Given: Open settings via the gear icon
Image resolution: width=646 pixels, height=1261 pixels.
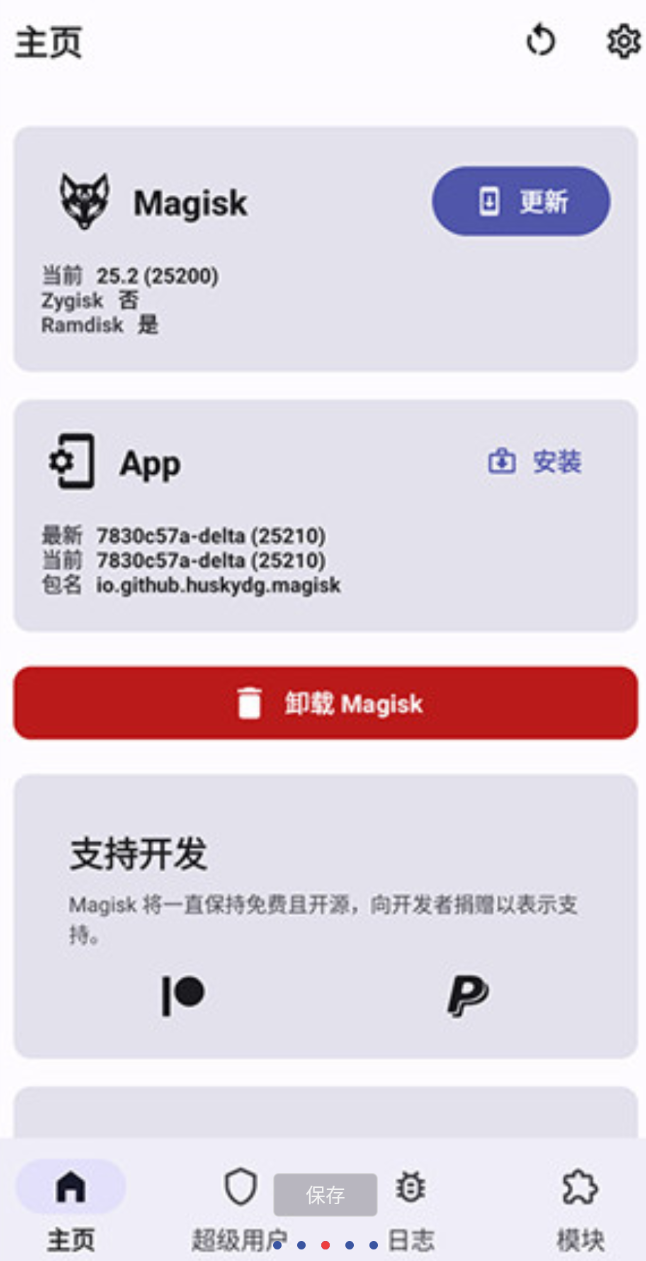Looking at the screenshot, I should point(623,42).
